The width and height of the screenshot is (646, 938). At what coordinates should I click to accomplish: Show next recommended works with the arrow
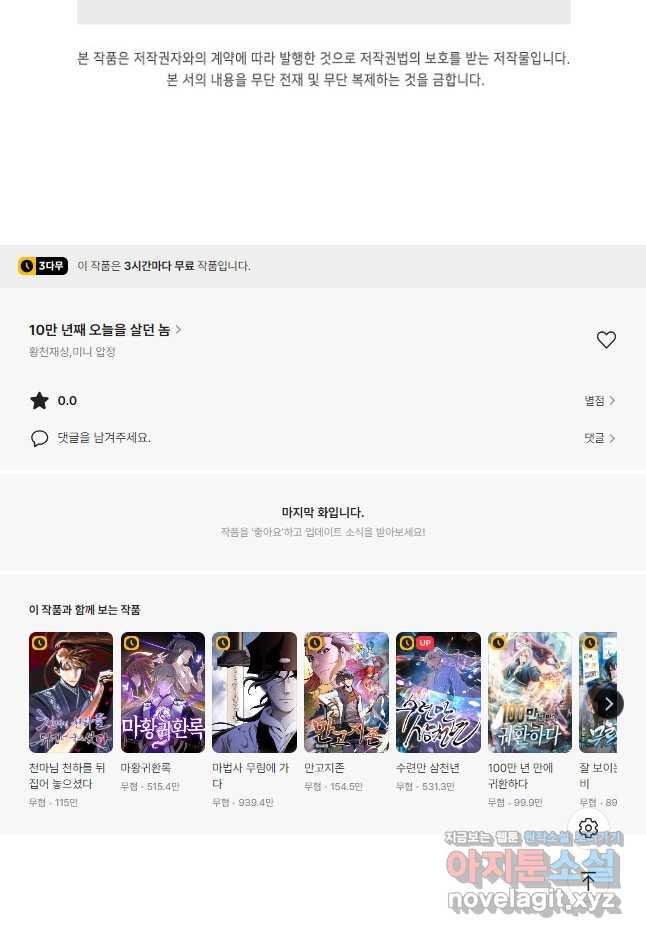coord(609,703)
